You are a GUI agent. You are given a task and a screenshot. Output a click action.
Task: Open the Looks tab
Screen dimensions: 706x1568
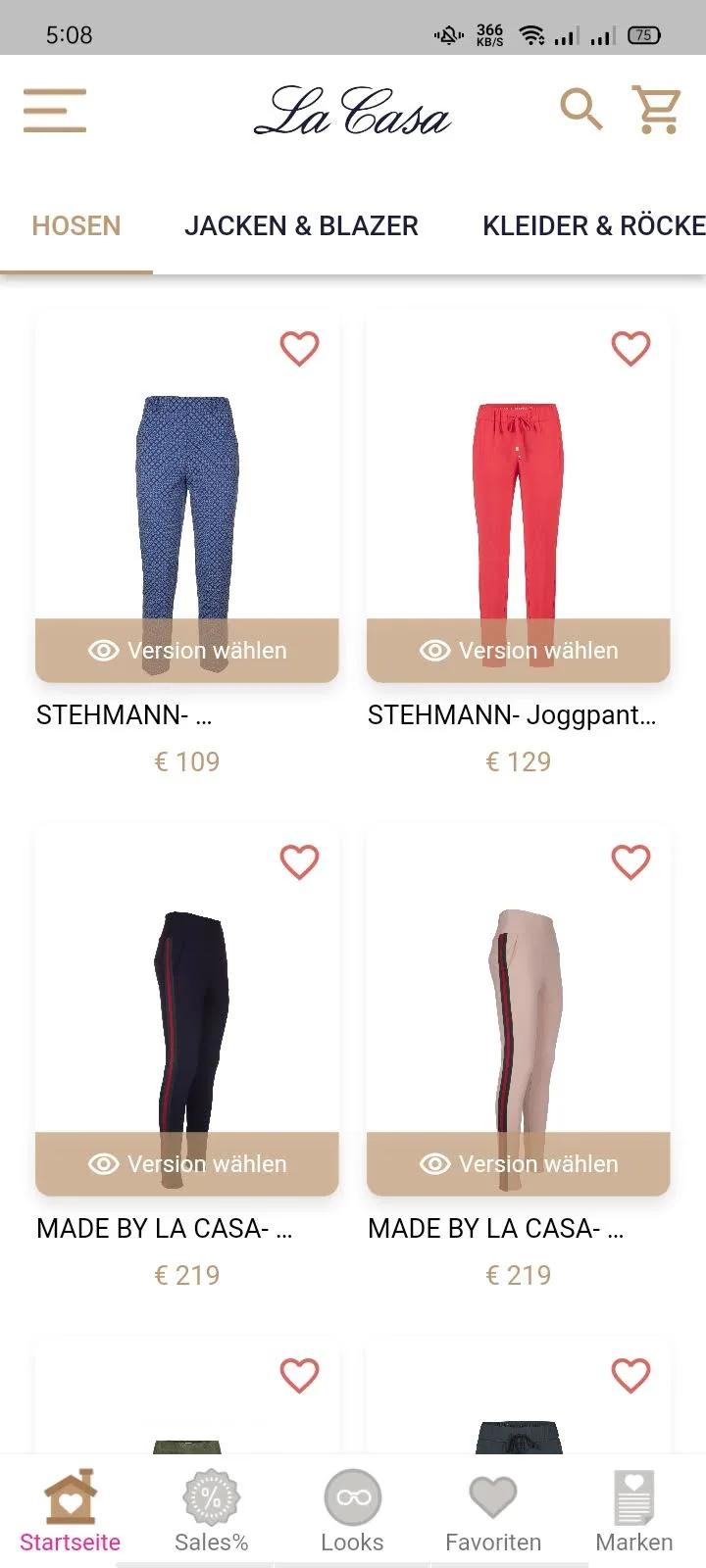[352, 1512]
